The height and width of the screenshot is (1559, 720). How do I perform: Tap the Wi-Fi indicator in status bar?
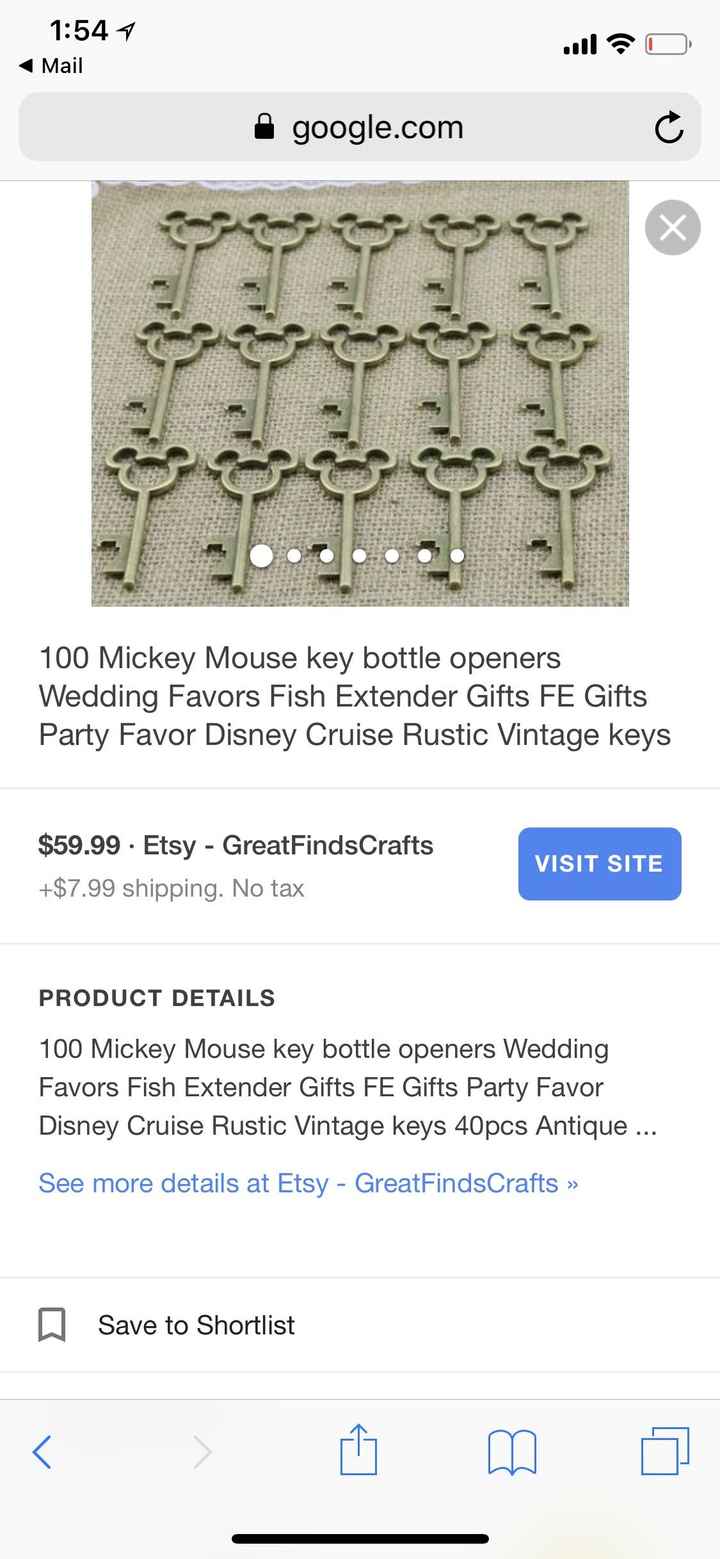coord(620,43)
